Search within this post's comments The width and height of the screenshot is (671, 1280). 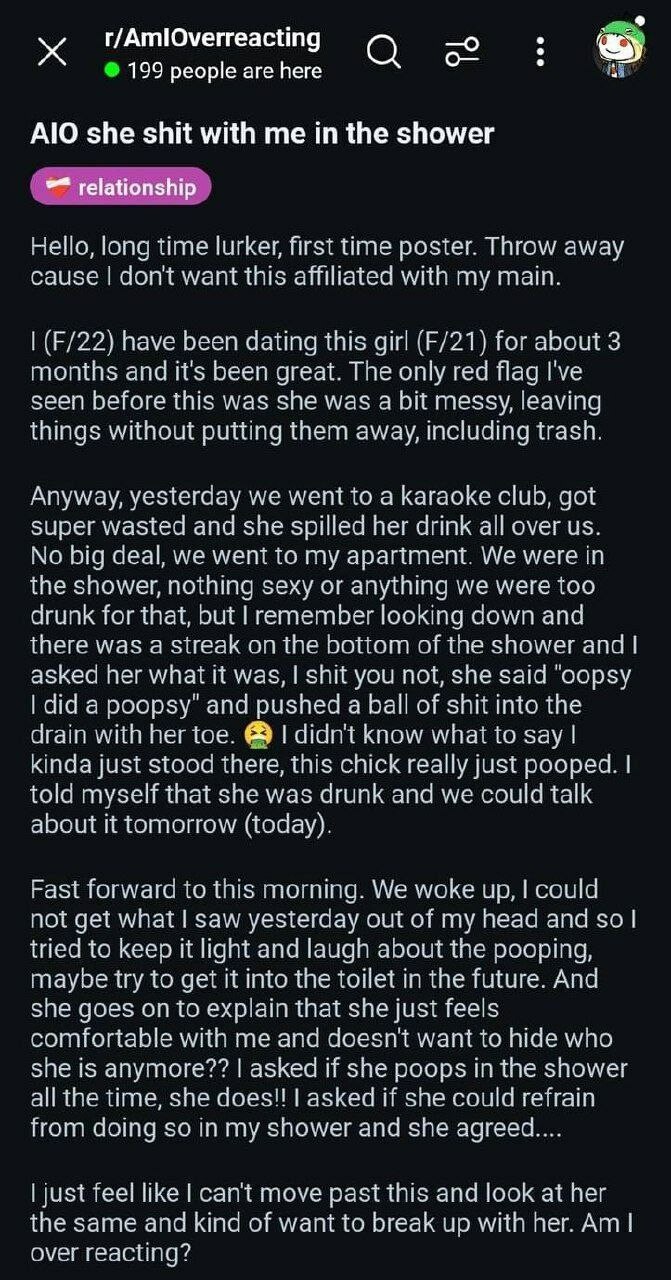(384, 51)
